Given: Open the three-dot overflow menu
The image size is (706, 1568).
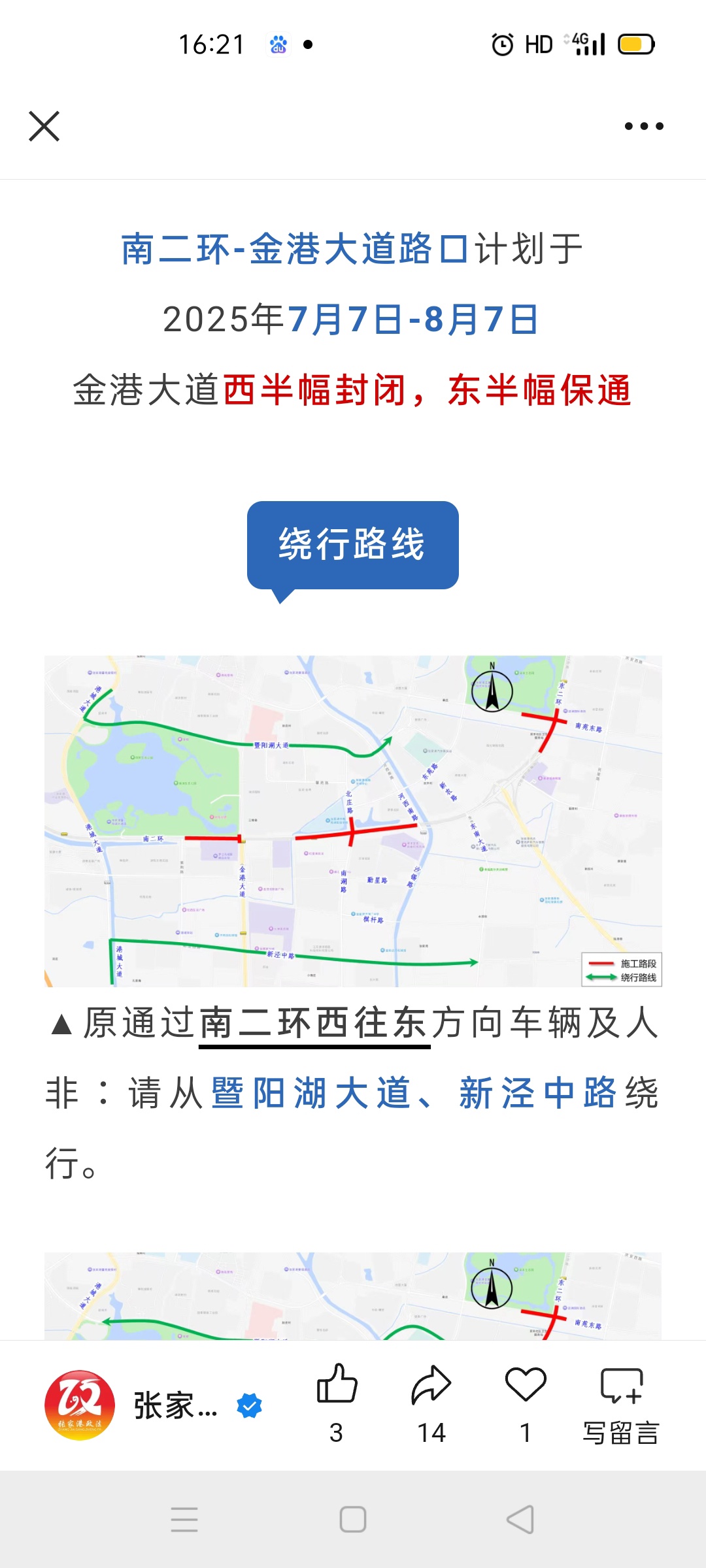Looking at the screenshot, I should pos(643,126).
